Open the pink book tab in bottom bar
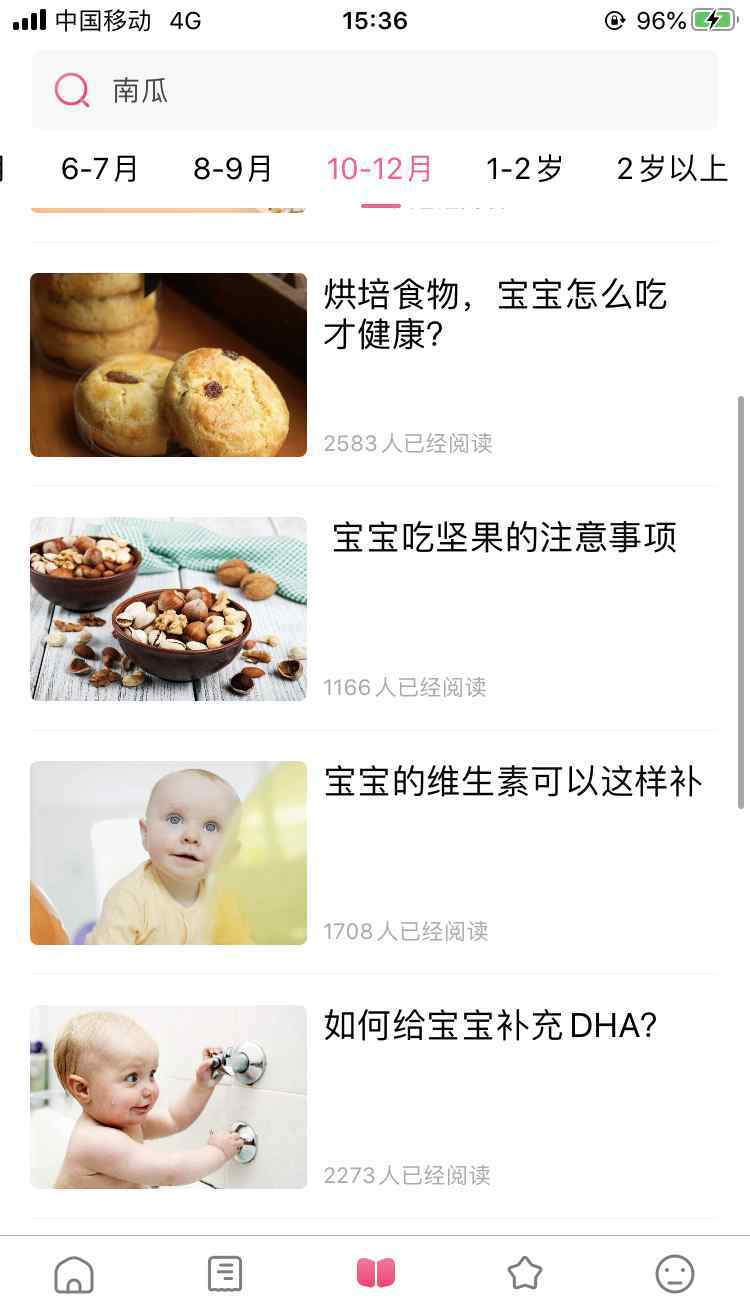Screen dimensions: 750x1299 coord(375,1273)
